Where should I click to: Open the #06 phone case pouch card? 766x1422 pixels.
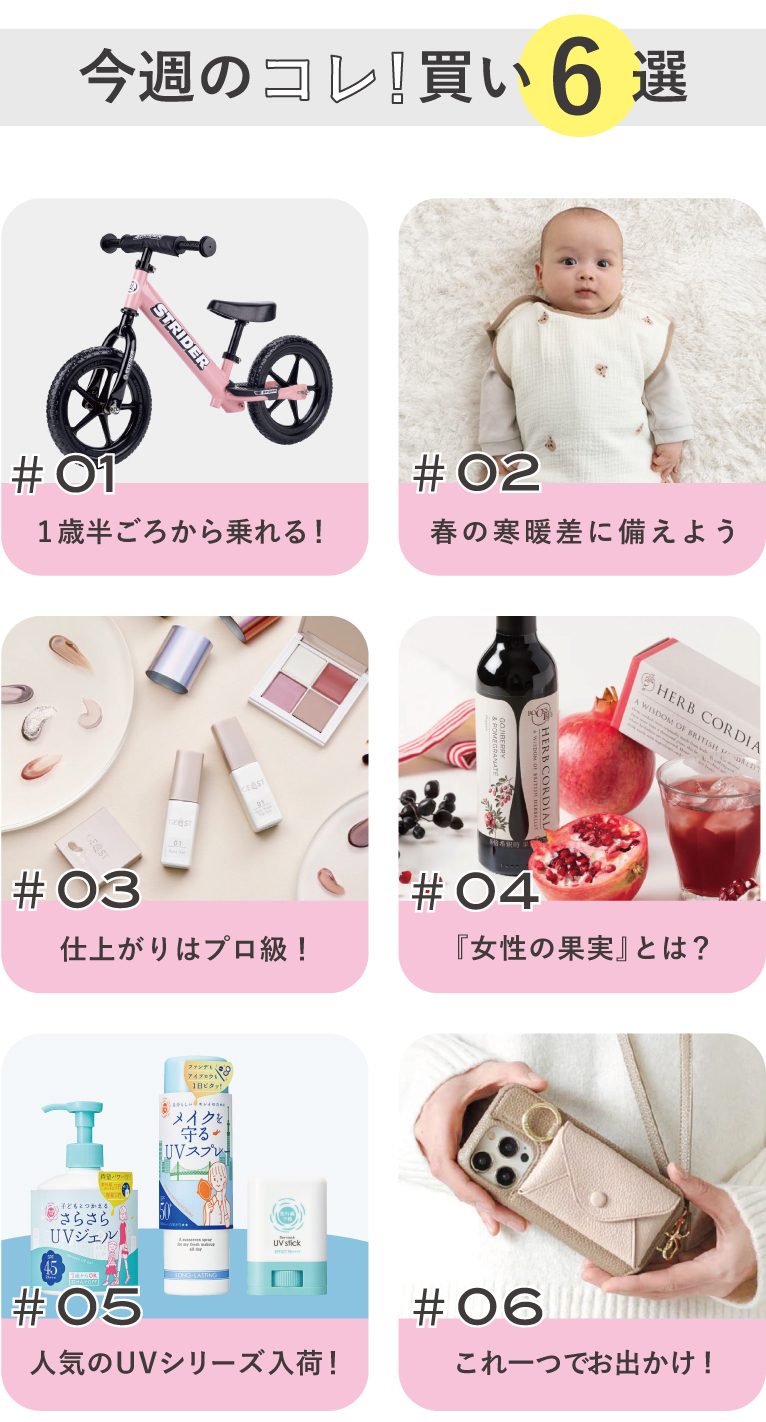click(582, 1221)
